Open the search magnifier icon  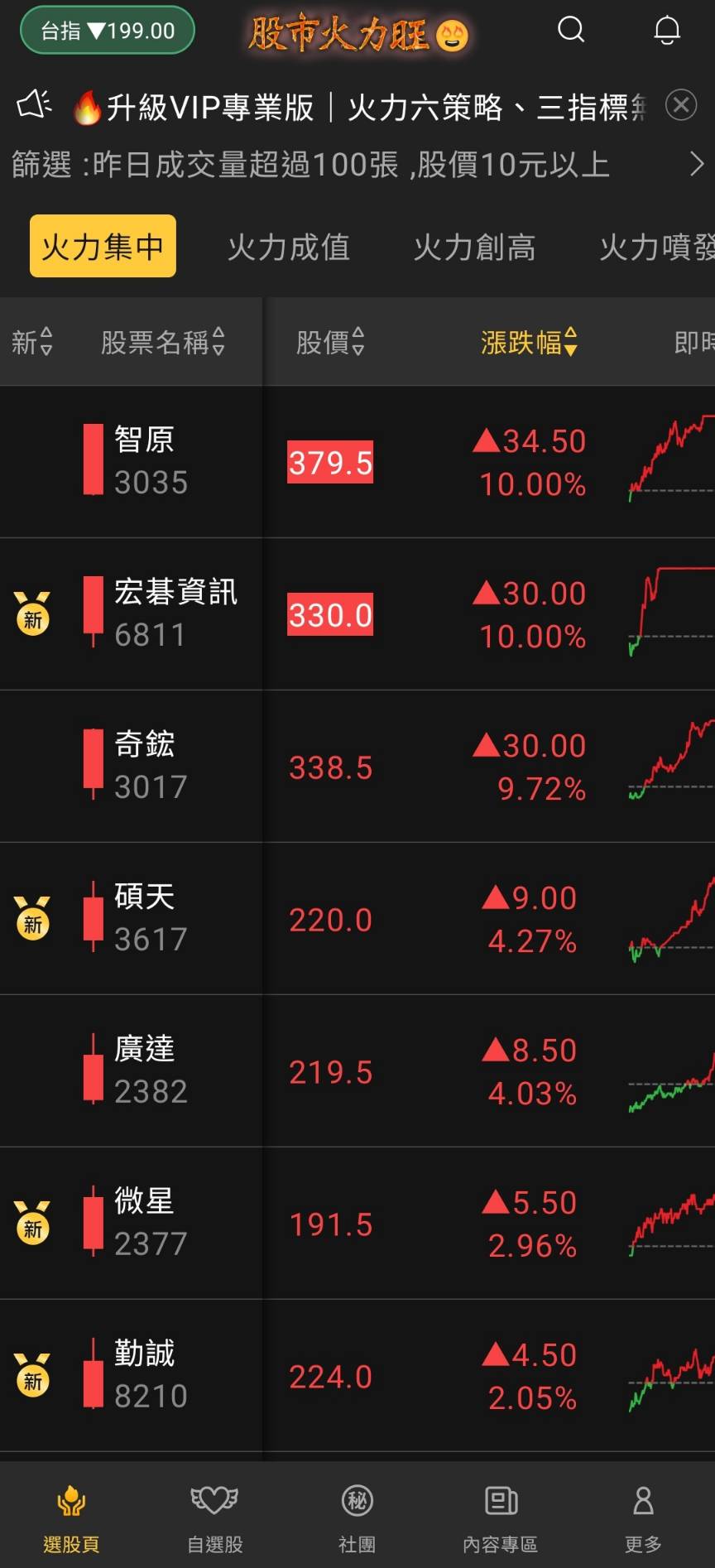tap(571, 31)
